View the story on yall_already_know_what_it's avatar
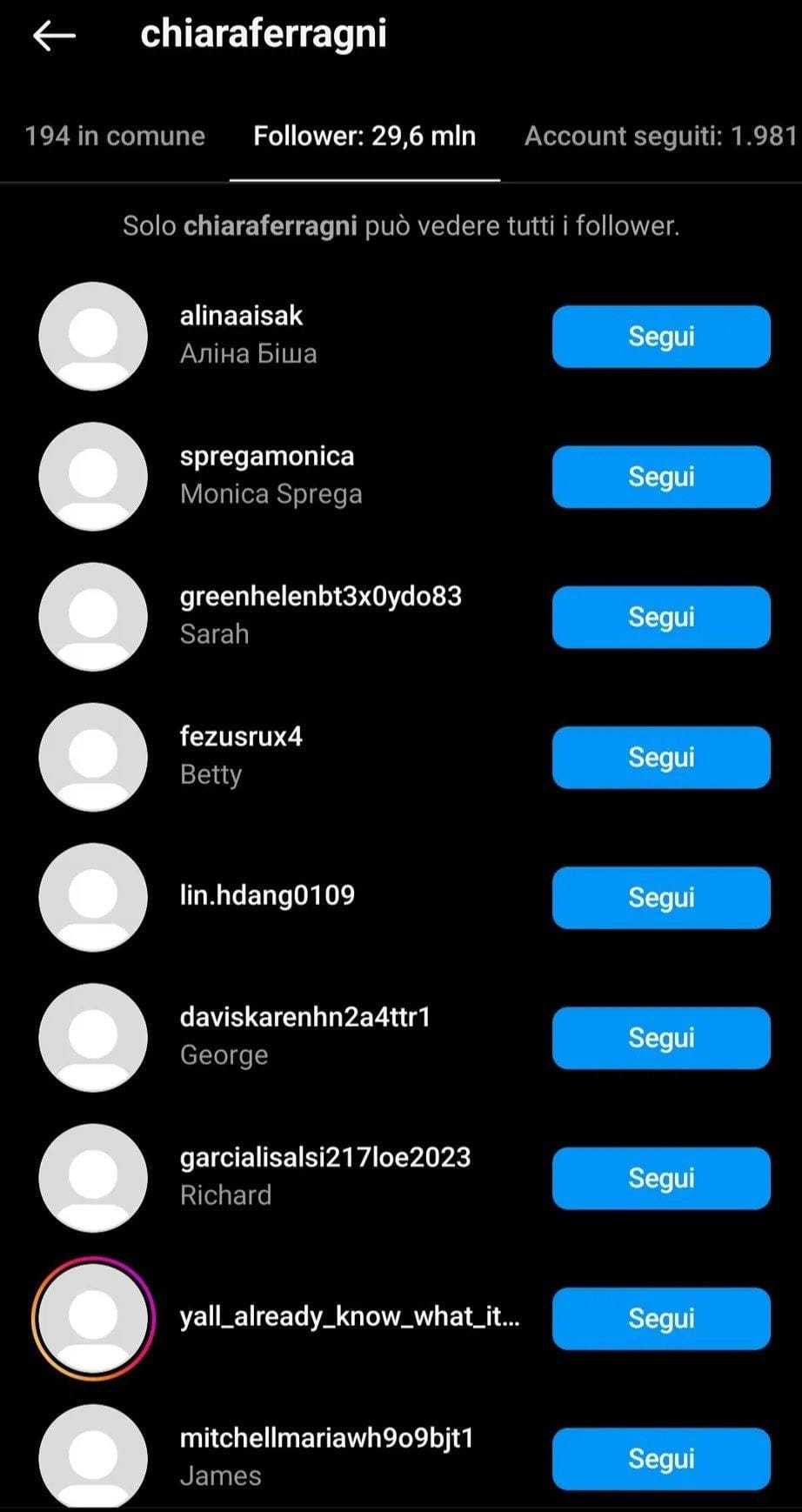 93,1317
